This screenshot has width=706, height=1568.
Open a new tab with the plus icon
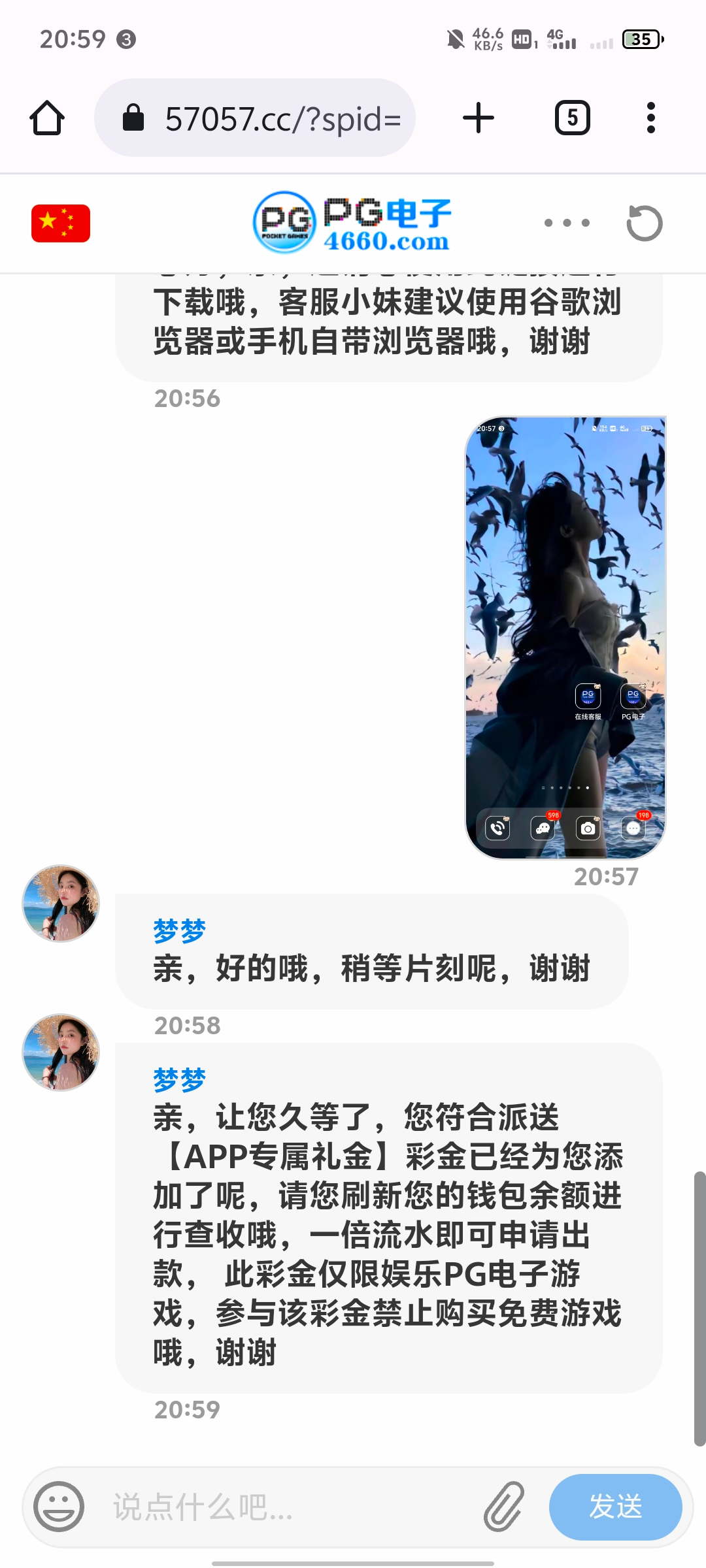[x=478, y=118]
